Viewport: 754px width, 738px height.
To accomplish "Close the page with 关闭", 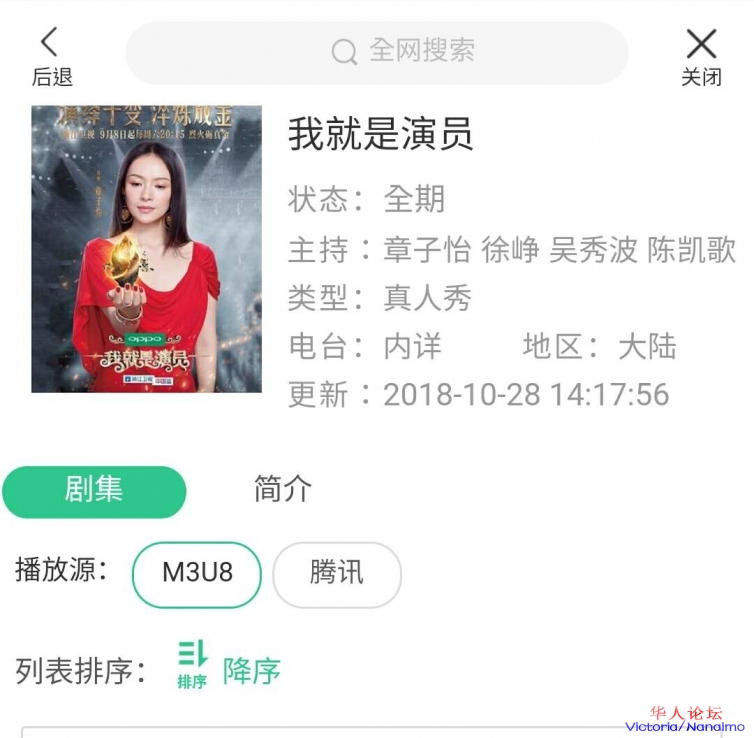I will coord(701,55).
